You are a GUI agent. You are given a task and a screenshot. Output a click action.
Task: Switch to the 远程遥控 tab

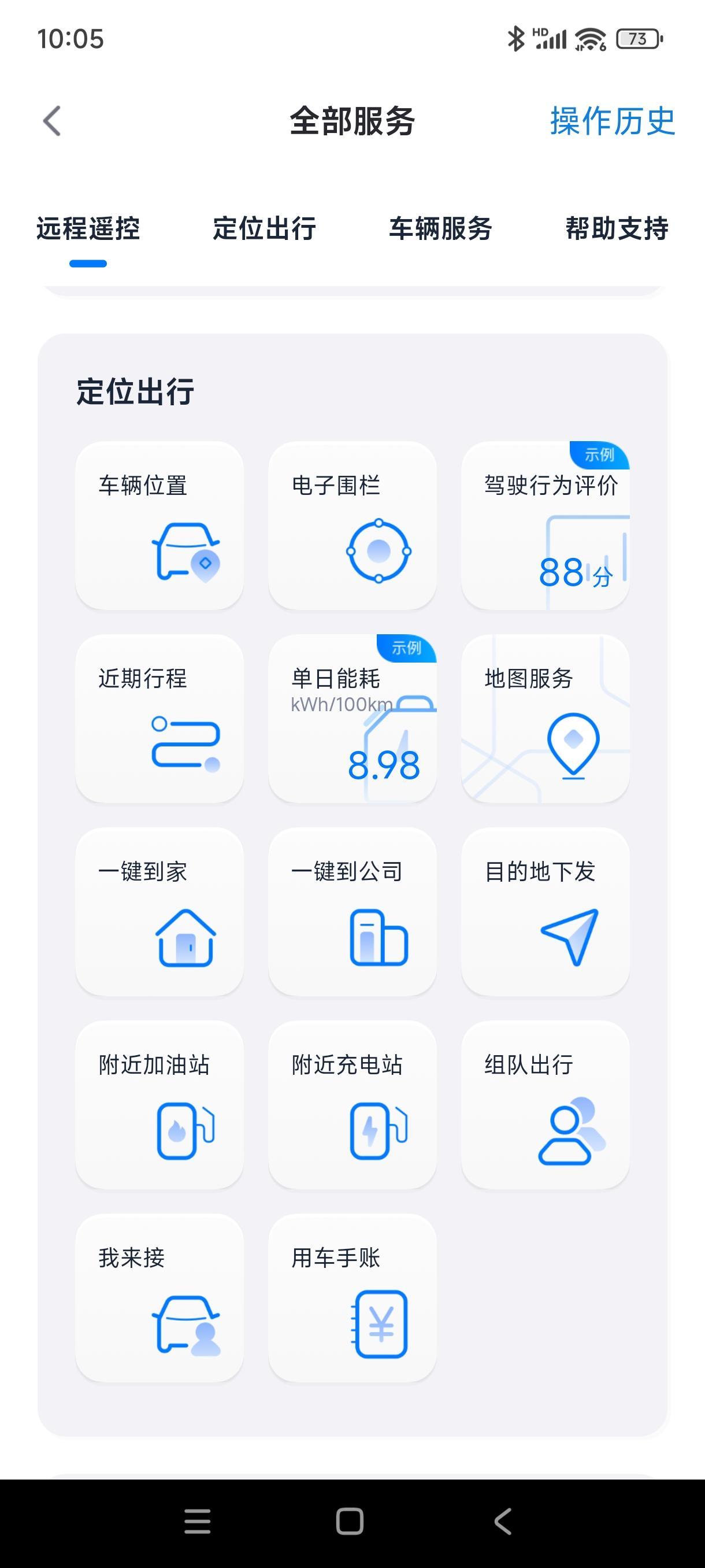tap(88, 229)
